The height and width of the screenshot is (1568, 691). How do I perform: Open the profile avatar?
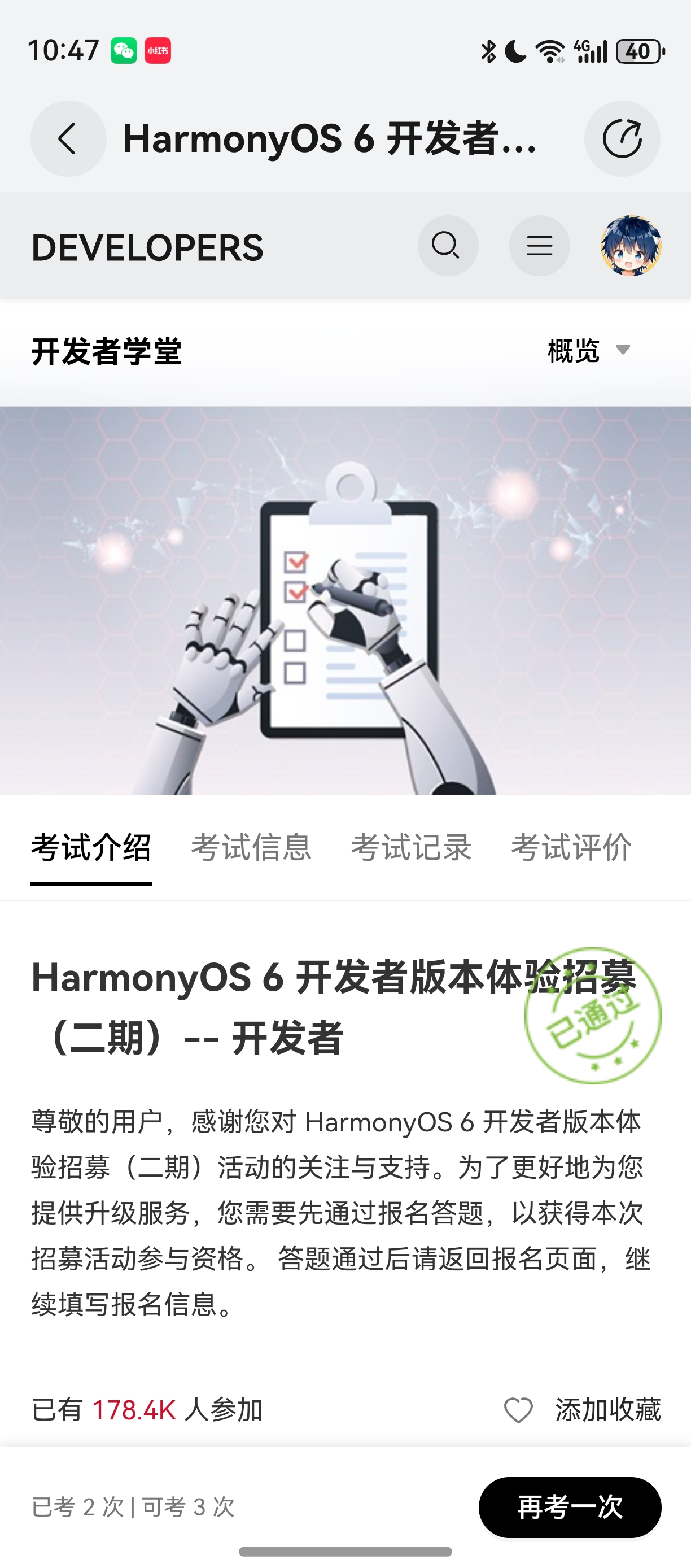(631, 246)
